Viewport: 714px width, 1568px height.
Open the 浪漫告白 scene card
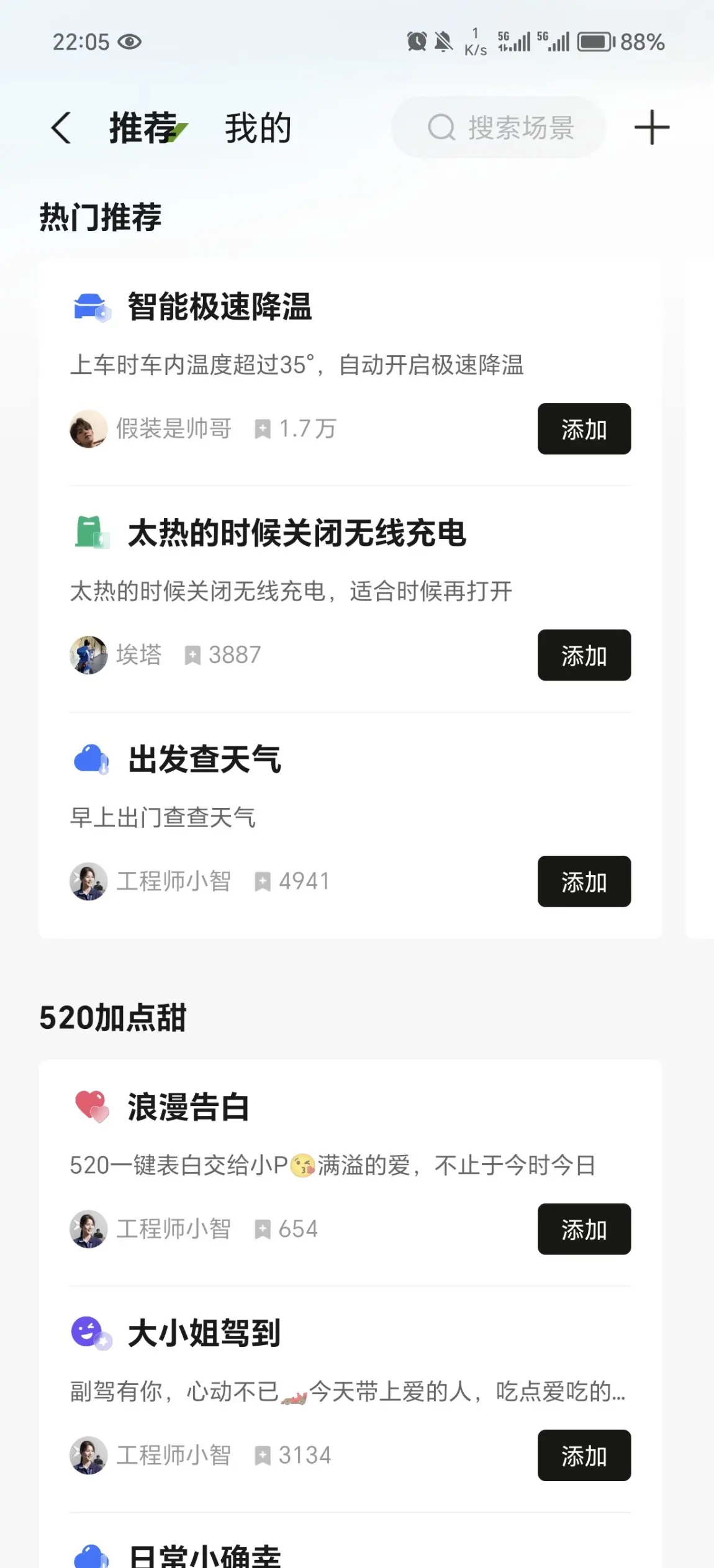(x=189, y=1107)
